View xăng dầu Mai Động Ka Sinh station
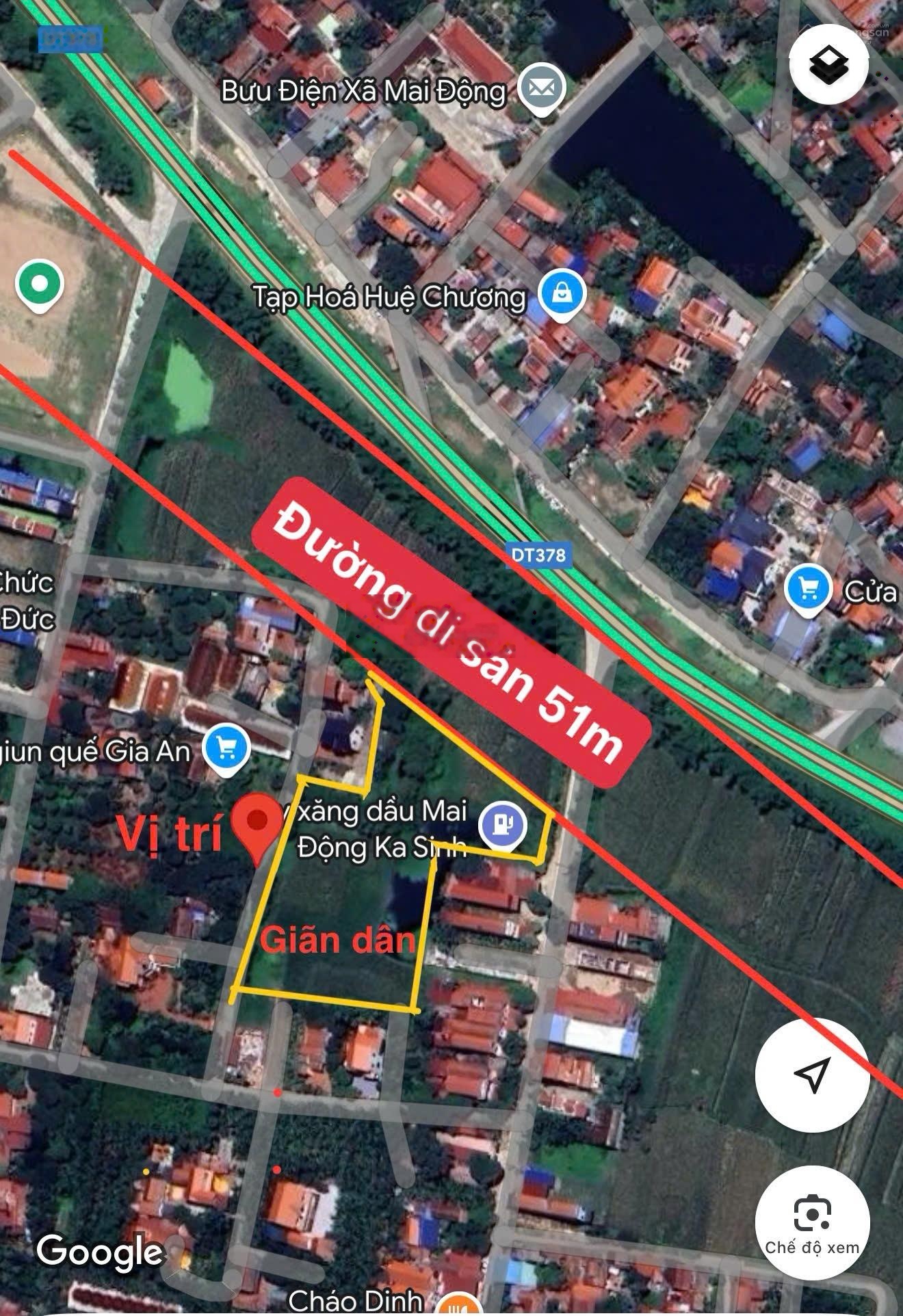 tap(503, 824)
